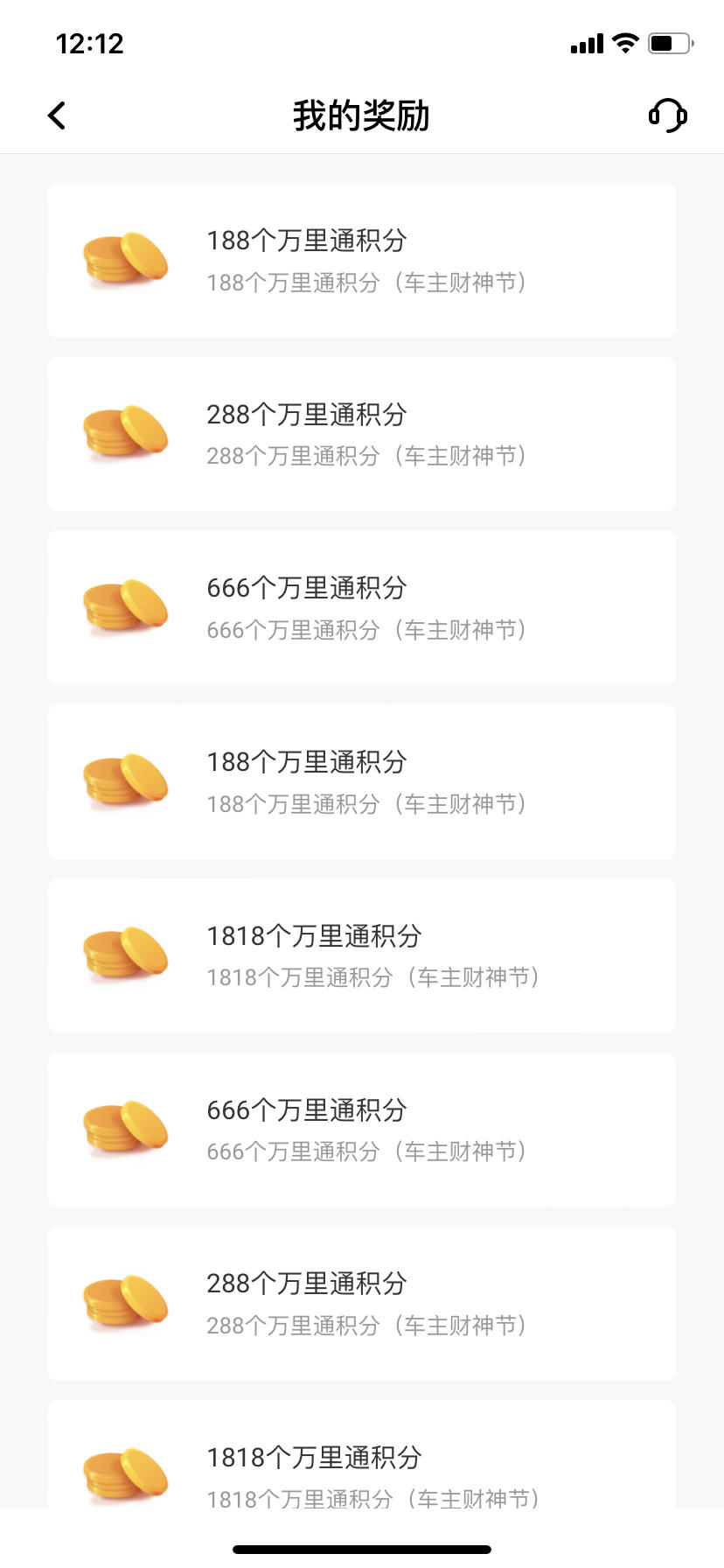Open the customer service headset icon
Viewport: 724px width, 1568px height.
click(668, 115)
